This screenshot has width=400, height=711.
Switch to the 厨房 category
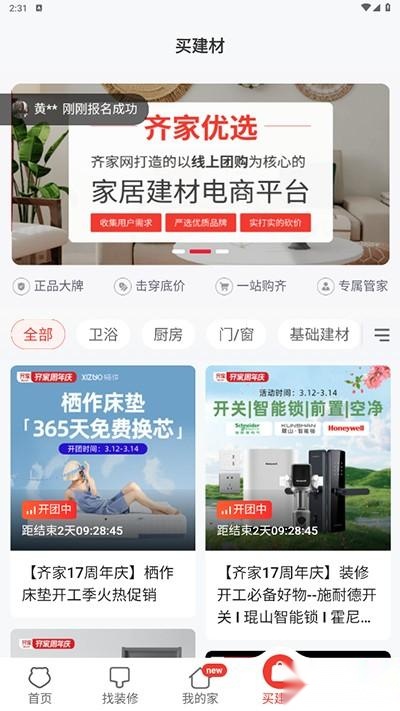pyautogui.click(x=168, y=335)
